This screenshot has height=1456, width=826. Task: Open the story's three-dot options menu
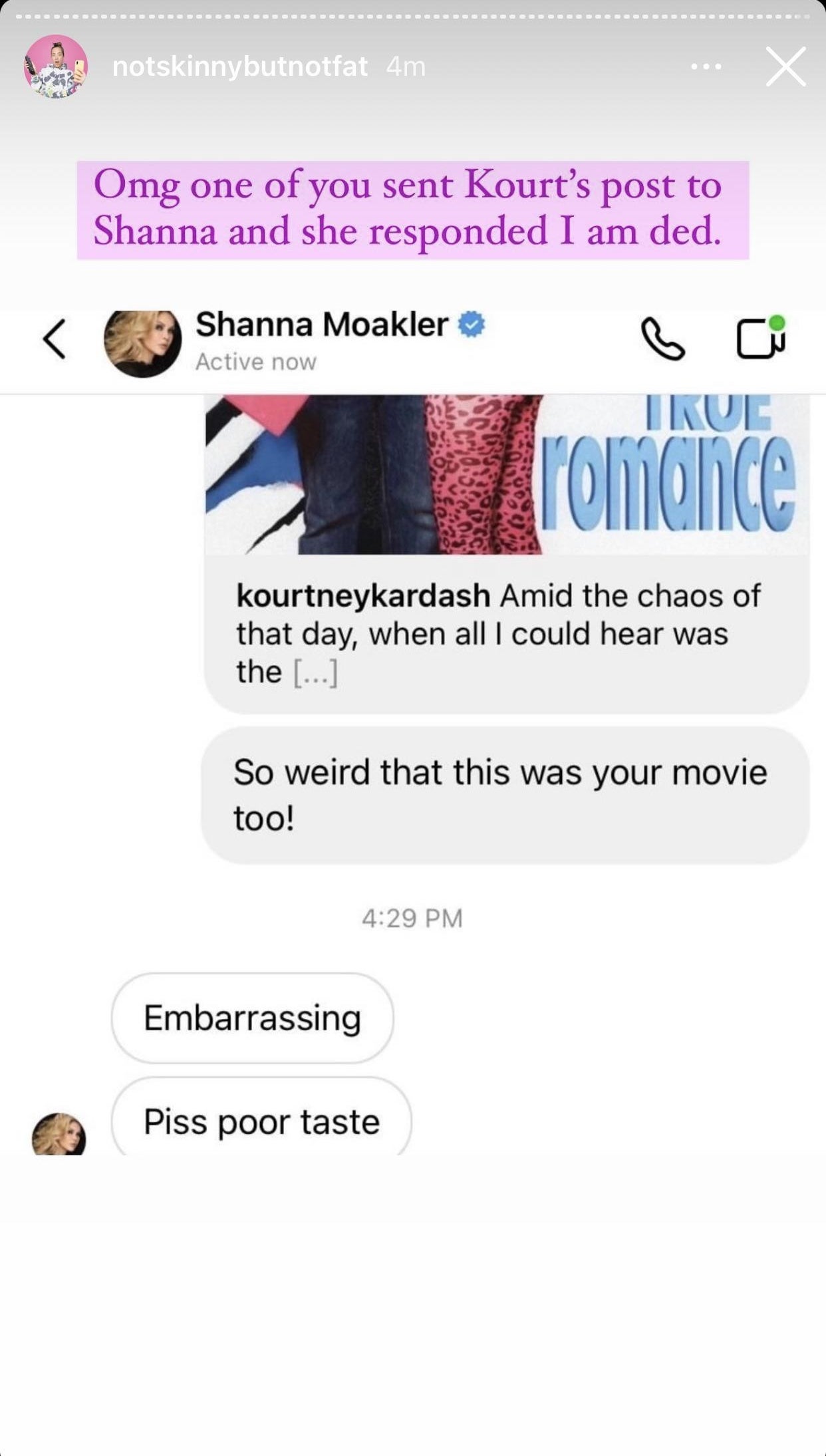[x=706, y=67]
